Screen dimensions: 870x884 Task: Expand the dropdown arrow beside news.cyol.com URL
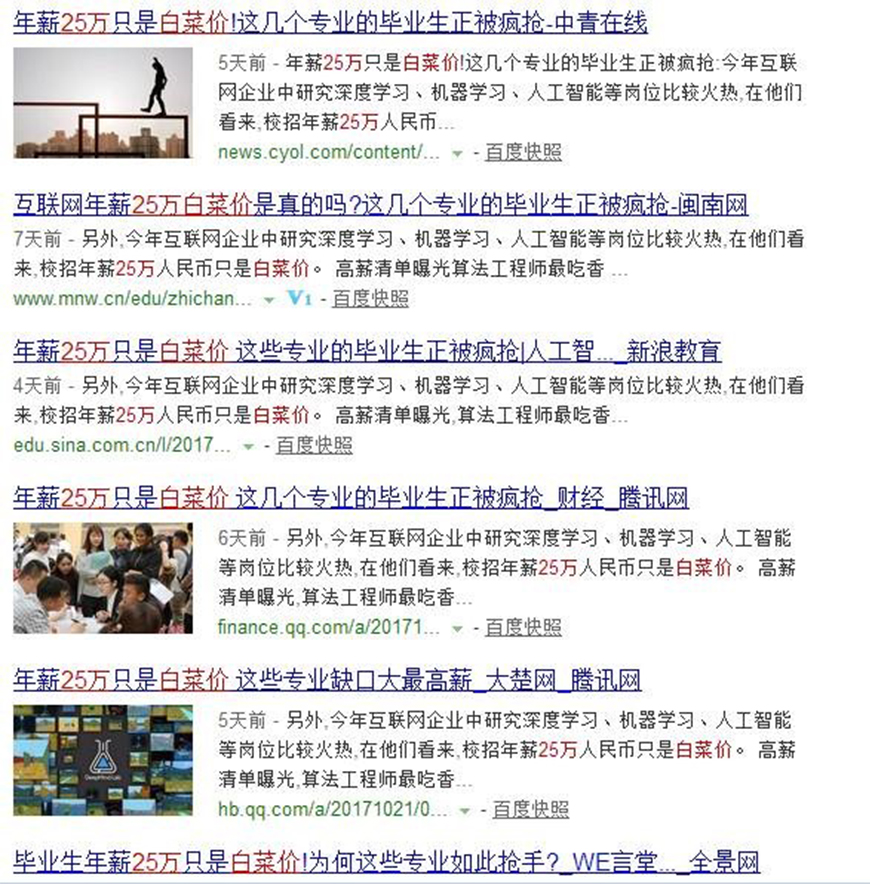[x=457, y=154]
